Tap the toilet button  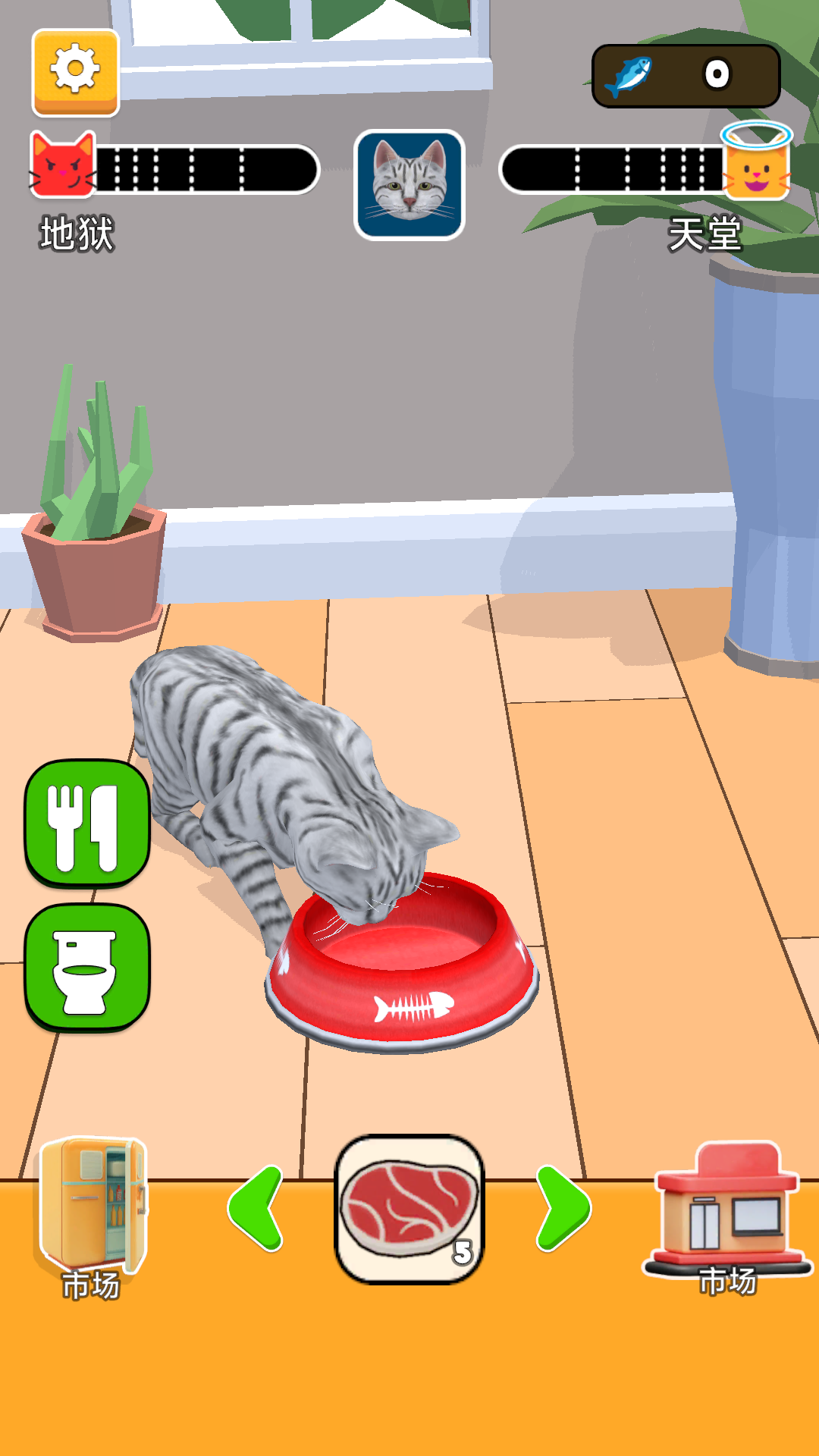(x=87, y=968)
